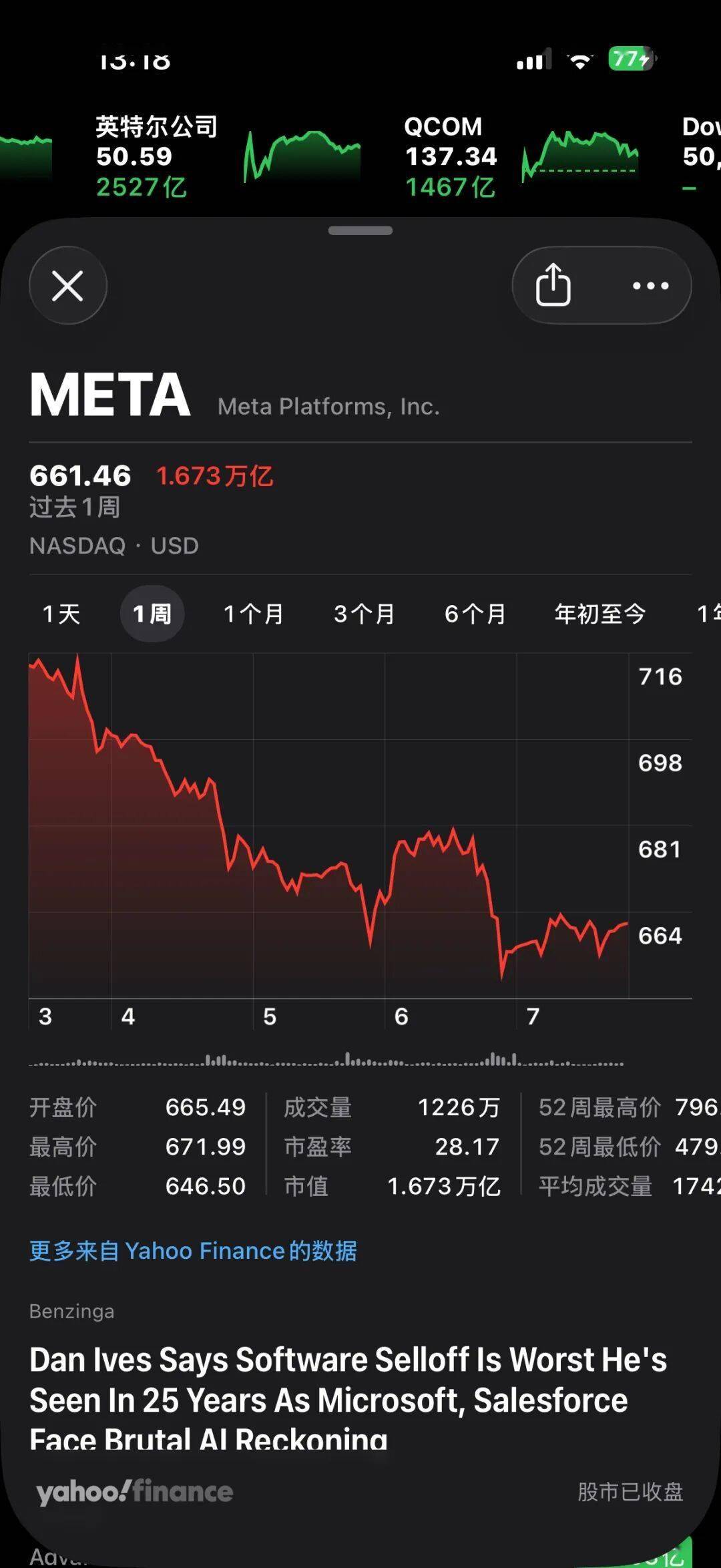Select the 年初至今 chart range
Image resolution: width=721 pixels, height=1568 pixels.
point(599,614)
